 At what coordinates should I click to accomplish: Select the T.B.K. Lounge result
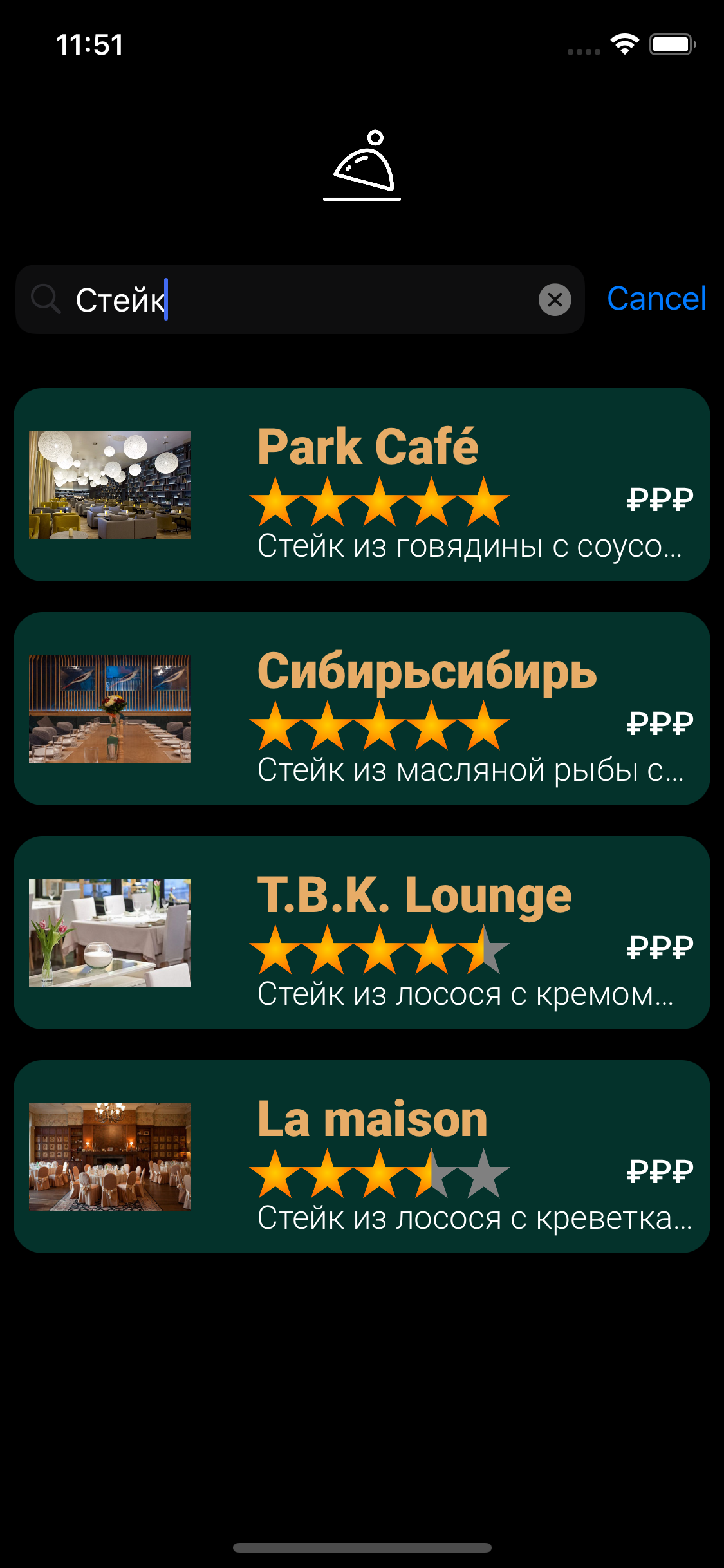coord(362,933)
